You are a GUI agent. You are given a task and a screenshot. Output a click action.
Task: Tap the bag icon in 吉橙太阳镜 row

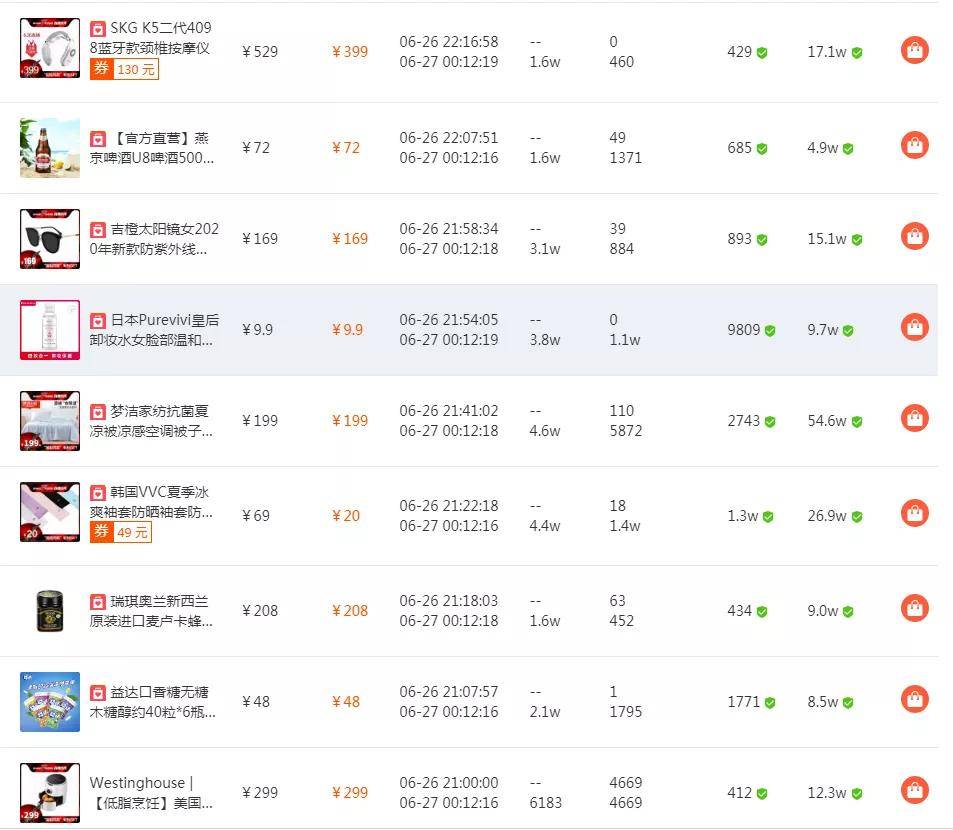click(x=914, y=237)
